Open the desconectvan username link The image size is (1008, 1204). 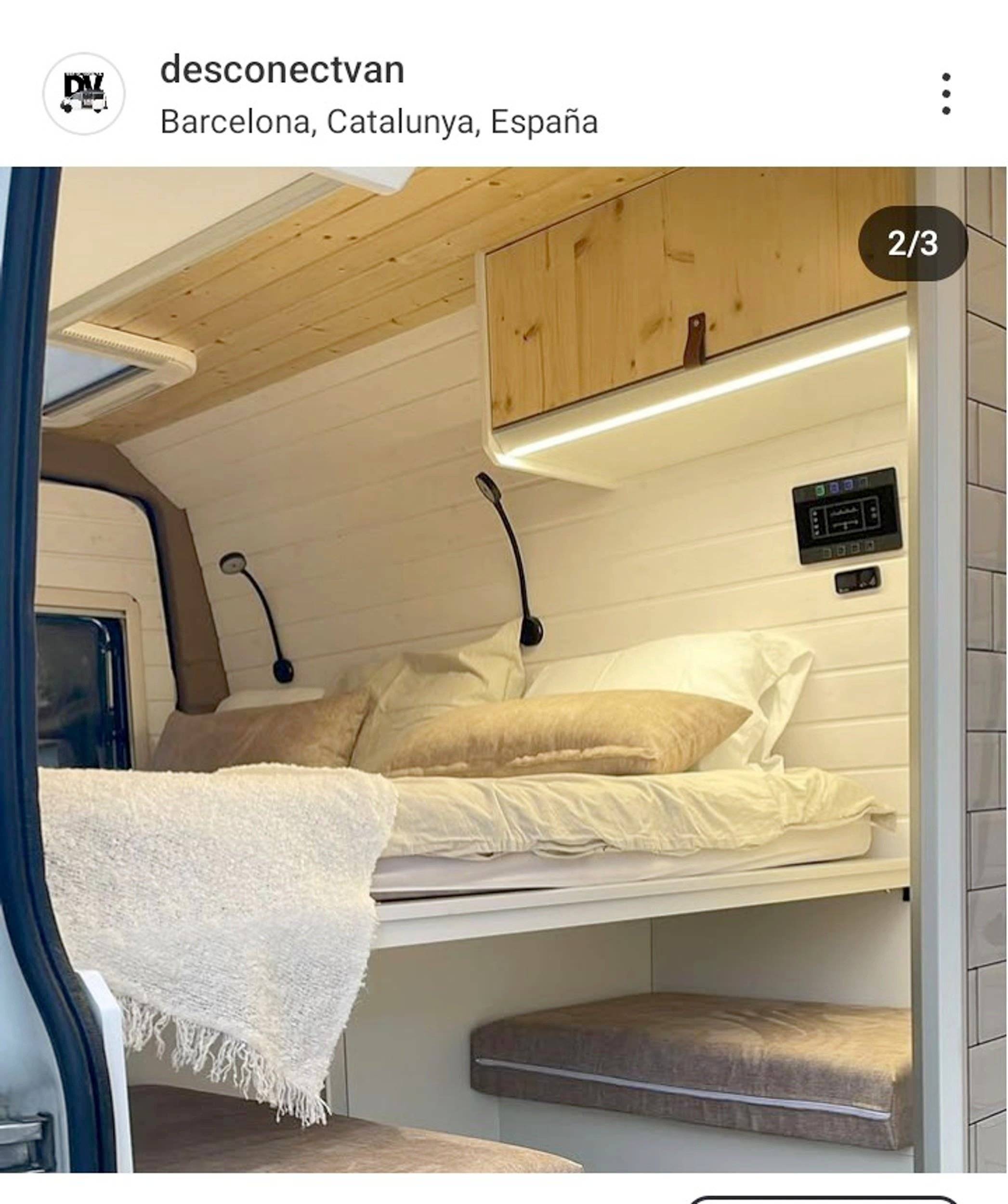[x=282, y=70]
